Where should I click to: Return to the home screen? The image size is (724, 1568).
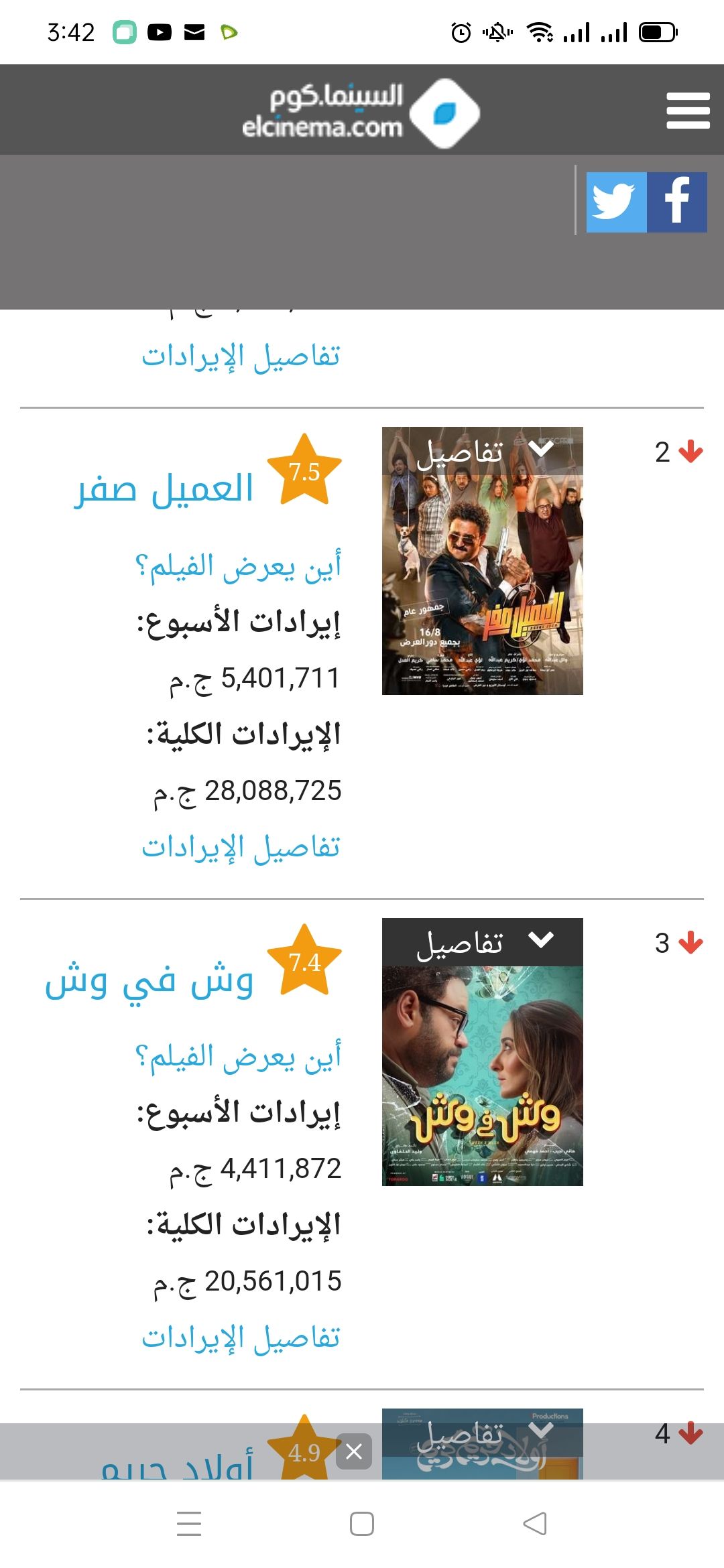coord(362,1524)
